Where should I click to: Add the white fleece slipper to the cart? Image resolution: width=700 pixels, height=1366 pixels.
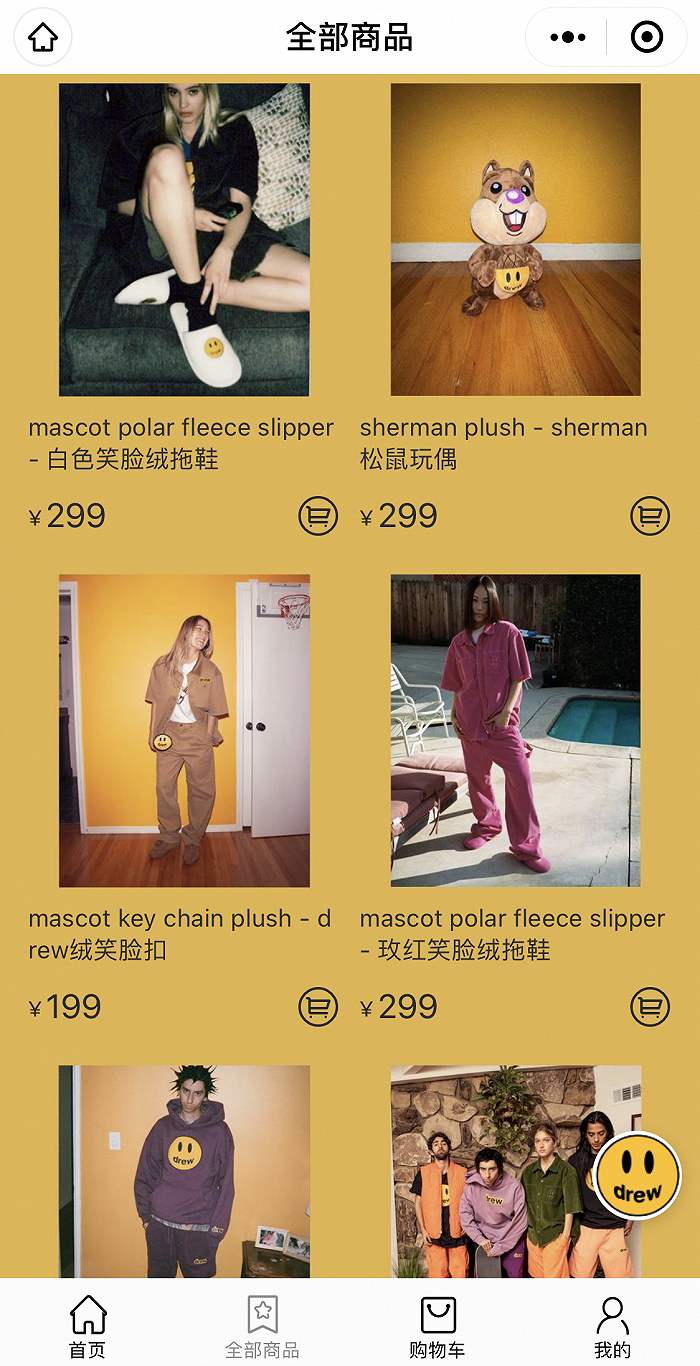(318, 516)
